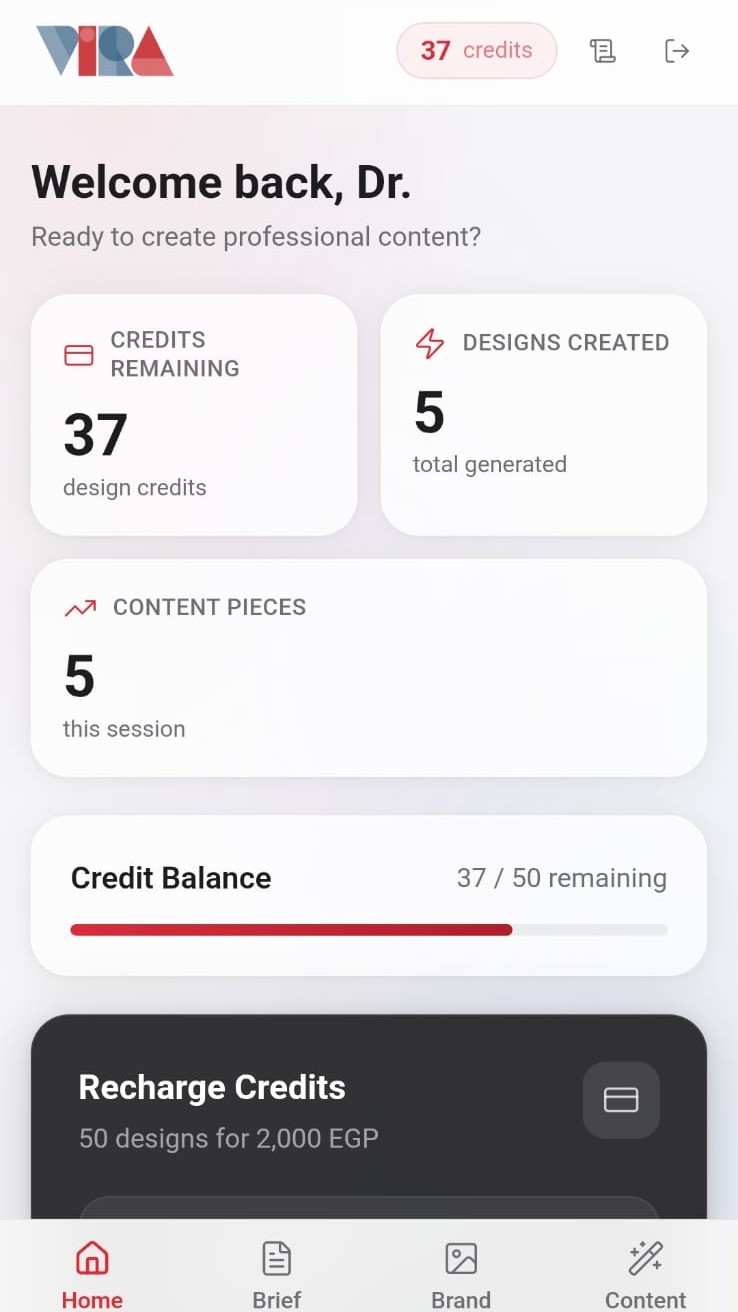Click the VIRA logo

pyautogui.click(x=104, y=50)
